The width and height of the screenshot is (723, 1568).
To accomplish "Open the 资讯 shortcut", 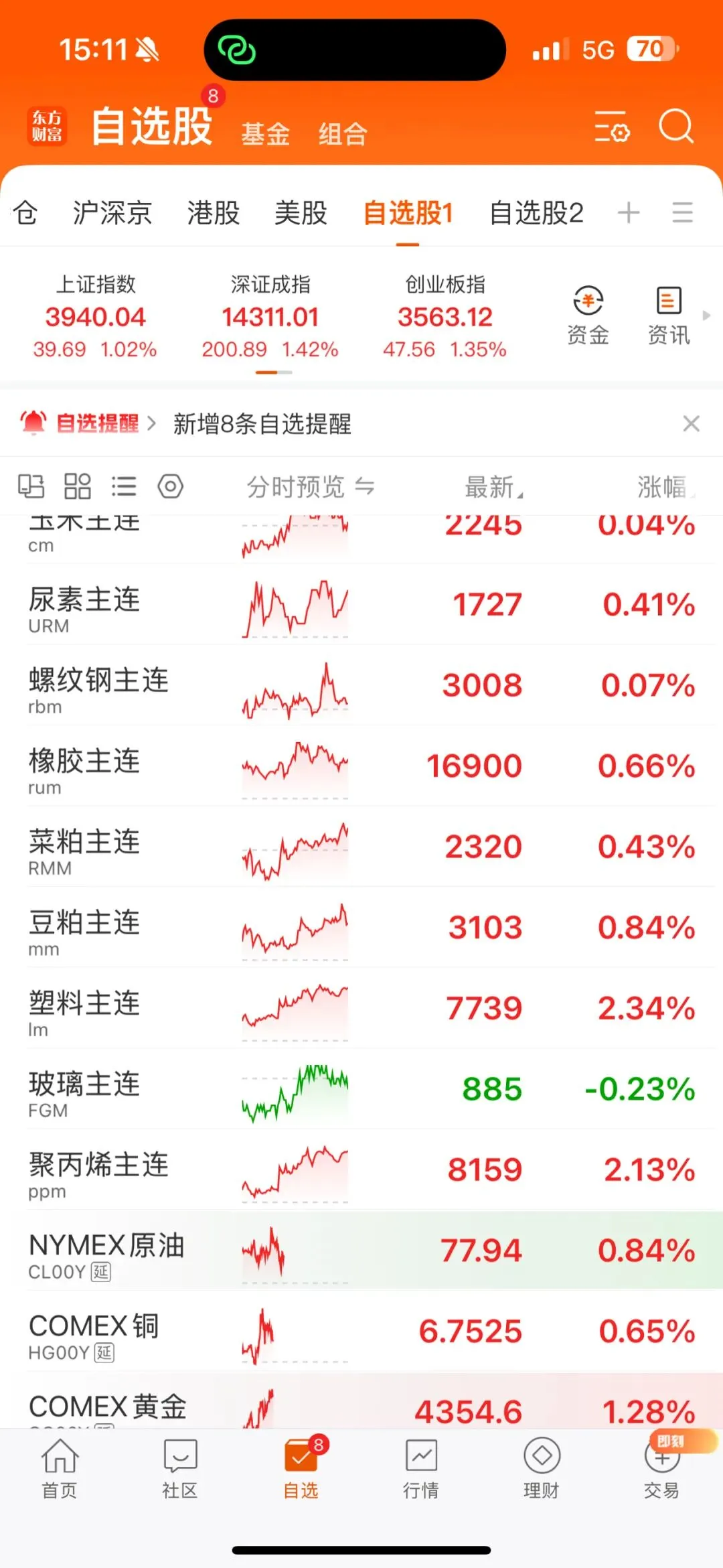I will click(668, 315).
